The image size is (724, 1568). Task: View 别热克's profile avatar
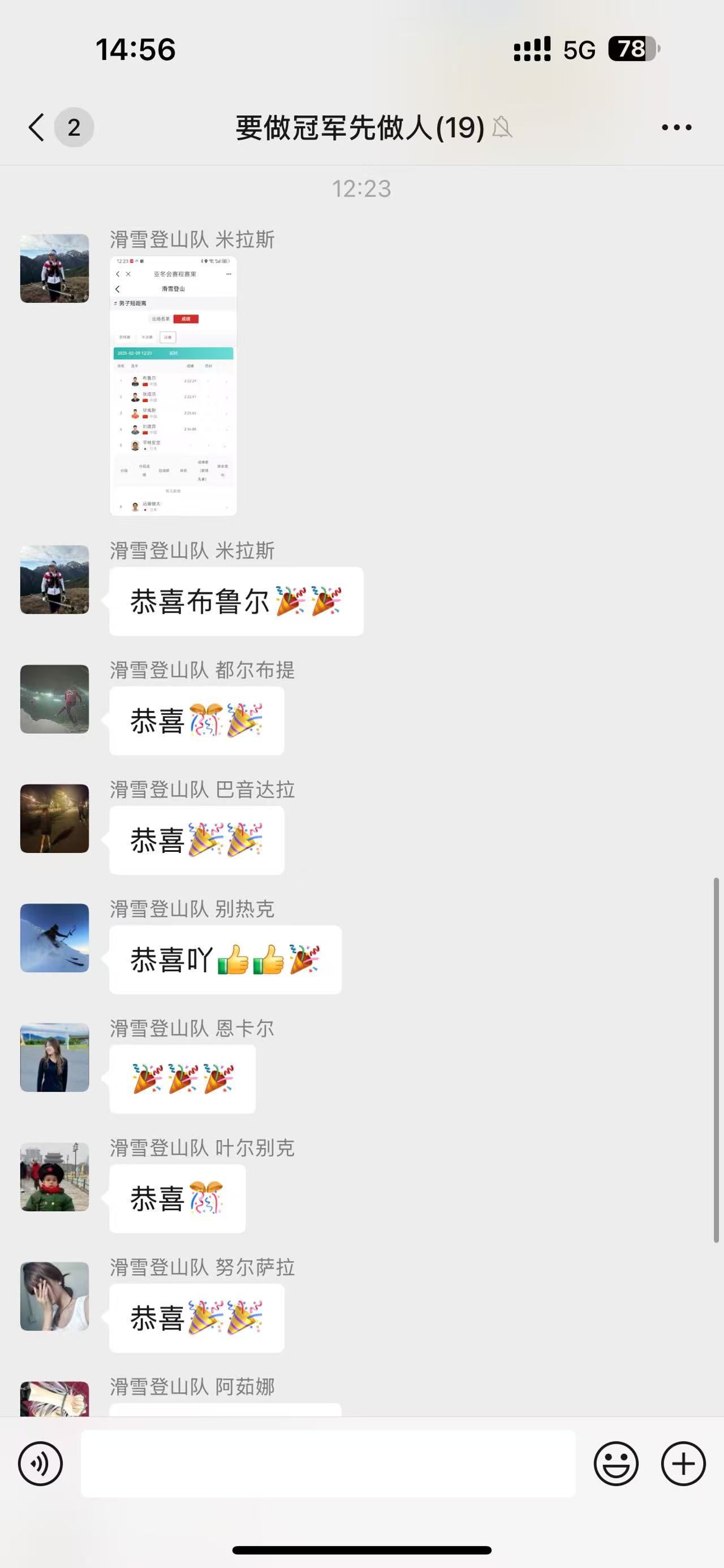(55, 937)
